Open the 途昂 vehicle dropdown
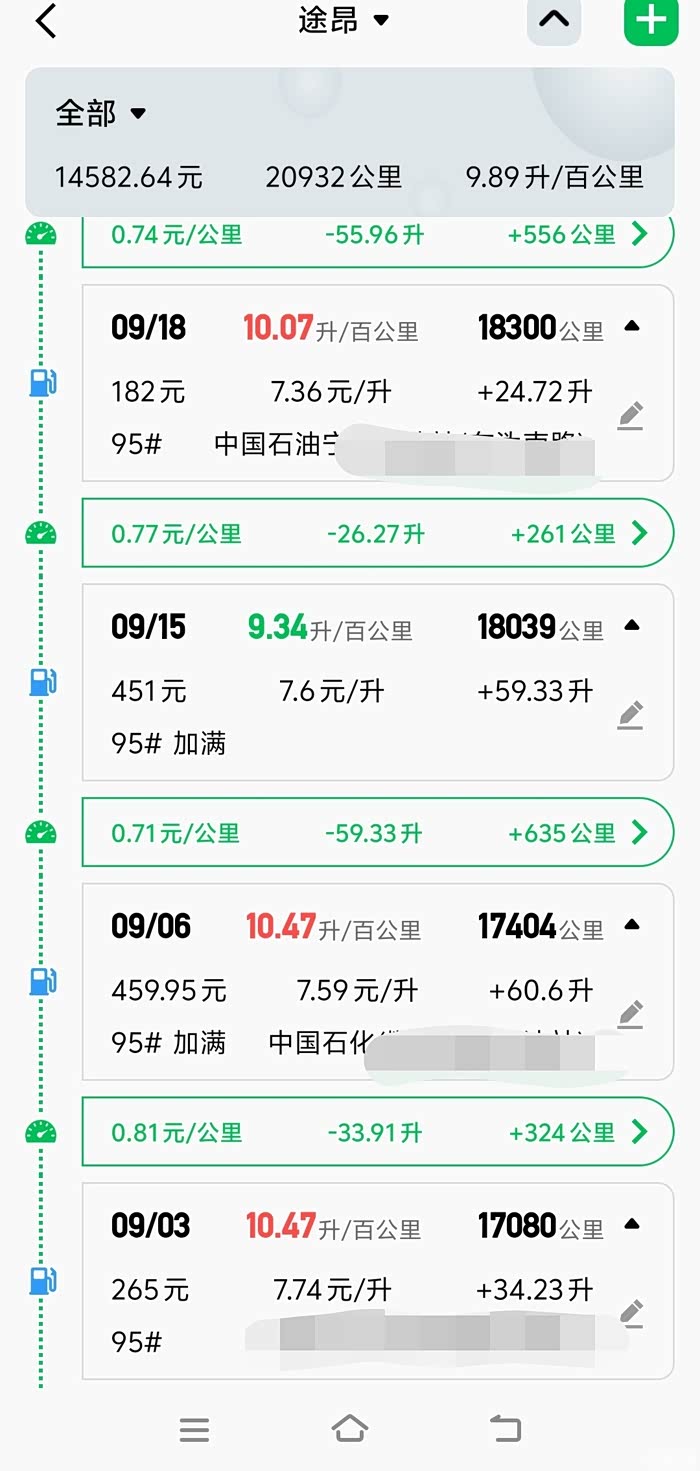700x1471 pixels. (343, 21)
